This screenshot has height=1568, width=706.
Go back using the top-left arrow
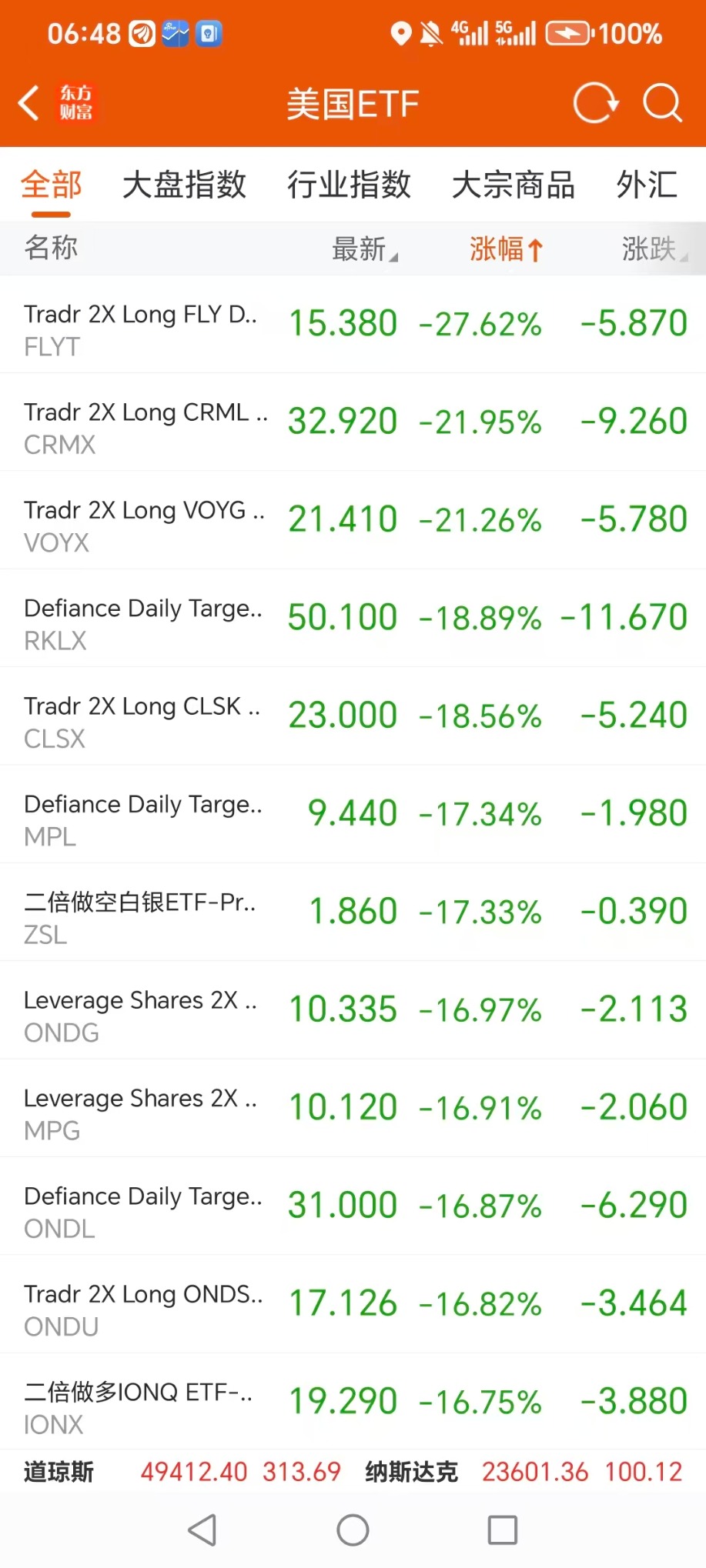click(29, 103)
